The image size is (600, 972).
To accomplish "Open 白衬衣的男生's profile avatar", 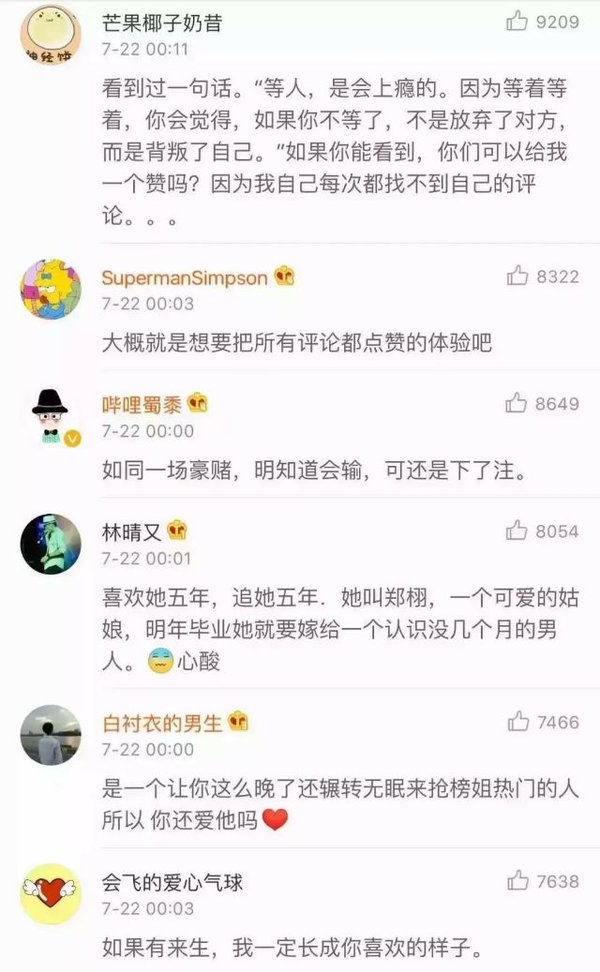I will [x=51, y=735].
